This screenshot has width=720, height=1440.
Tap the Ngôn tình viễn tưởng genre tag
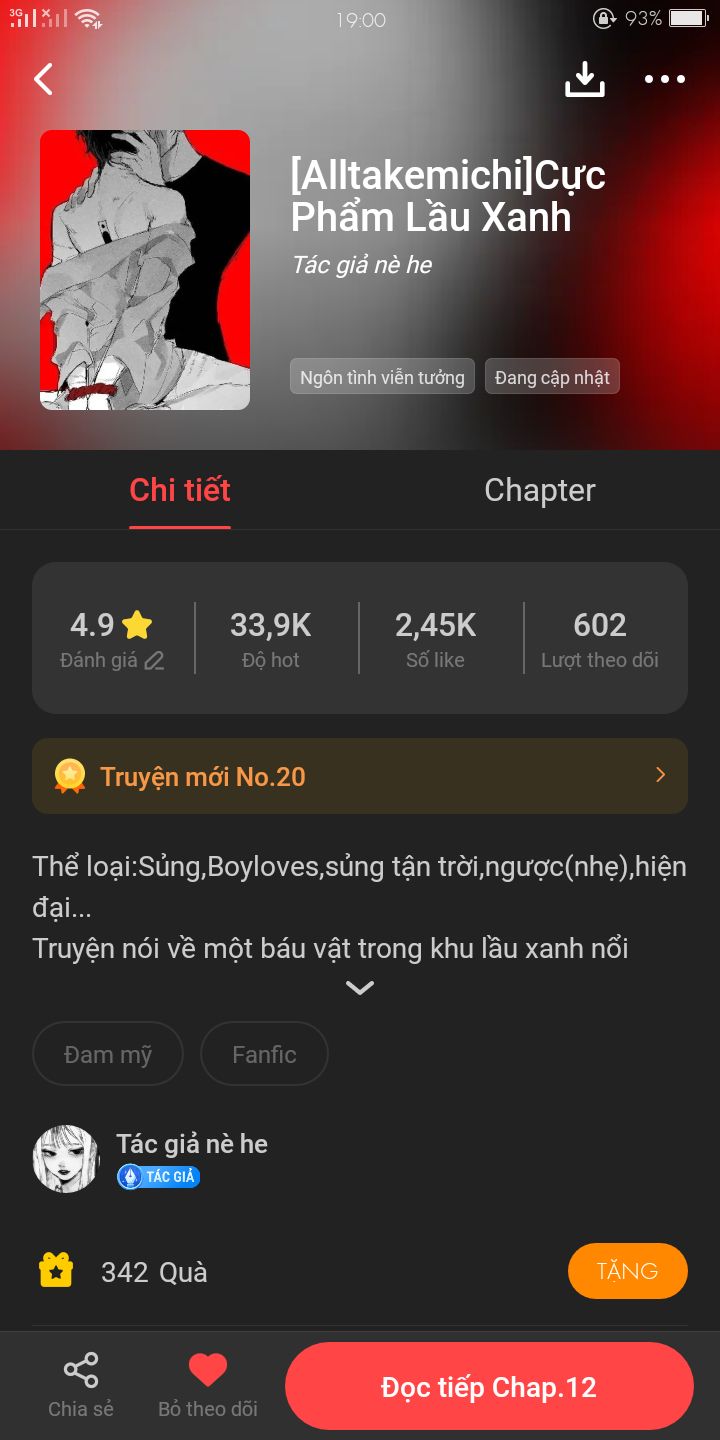382,377
